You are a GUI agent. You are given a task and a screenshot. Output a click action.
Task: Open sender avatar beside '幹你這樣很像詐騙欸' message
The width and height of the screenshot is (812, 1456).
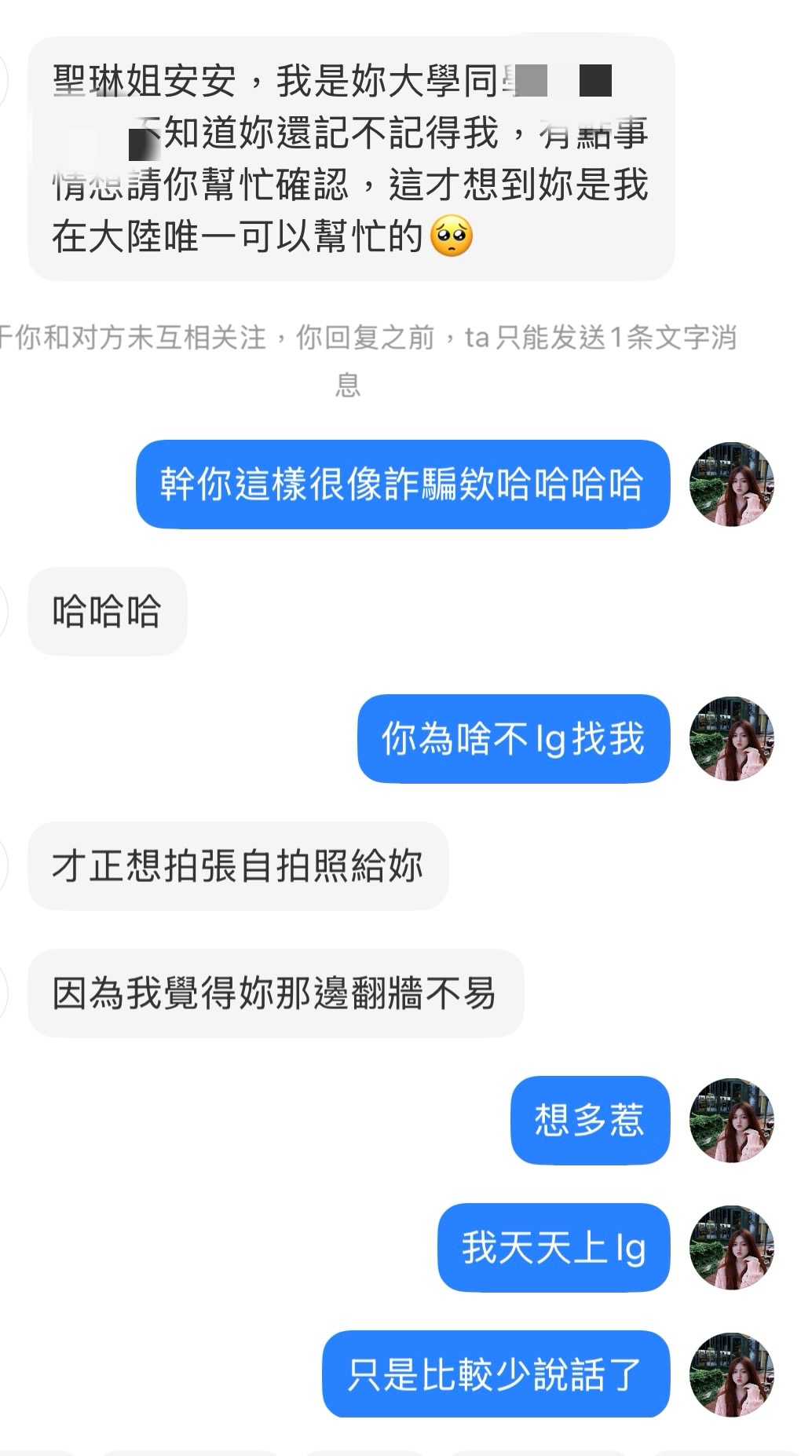[732, 484]
